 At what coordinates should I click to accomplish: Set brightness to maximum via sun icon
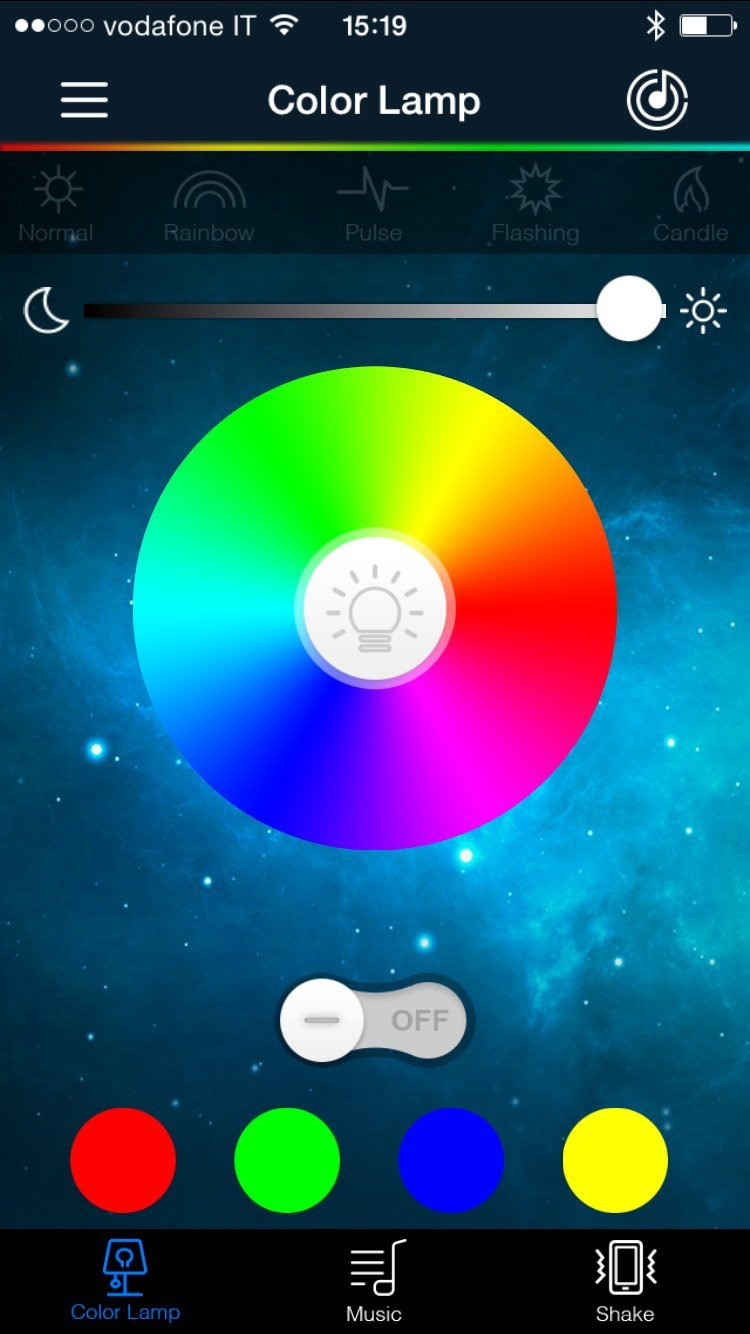(x=703, y=311)
